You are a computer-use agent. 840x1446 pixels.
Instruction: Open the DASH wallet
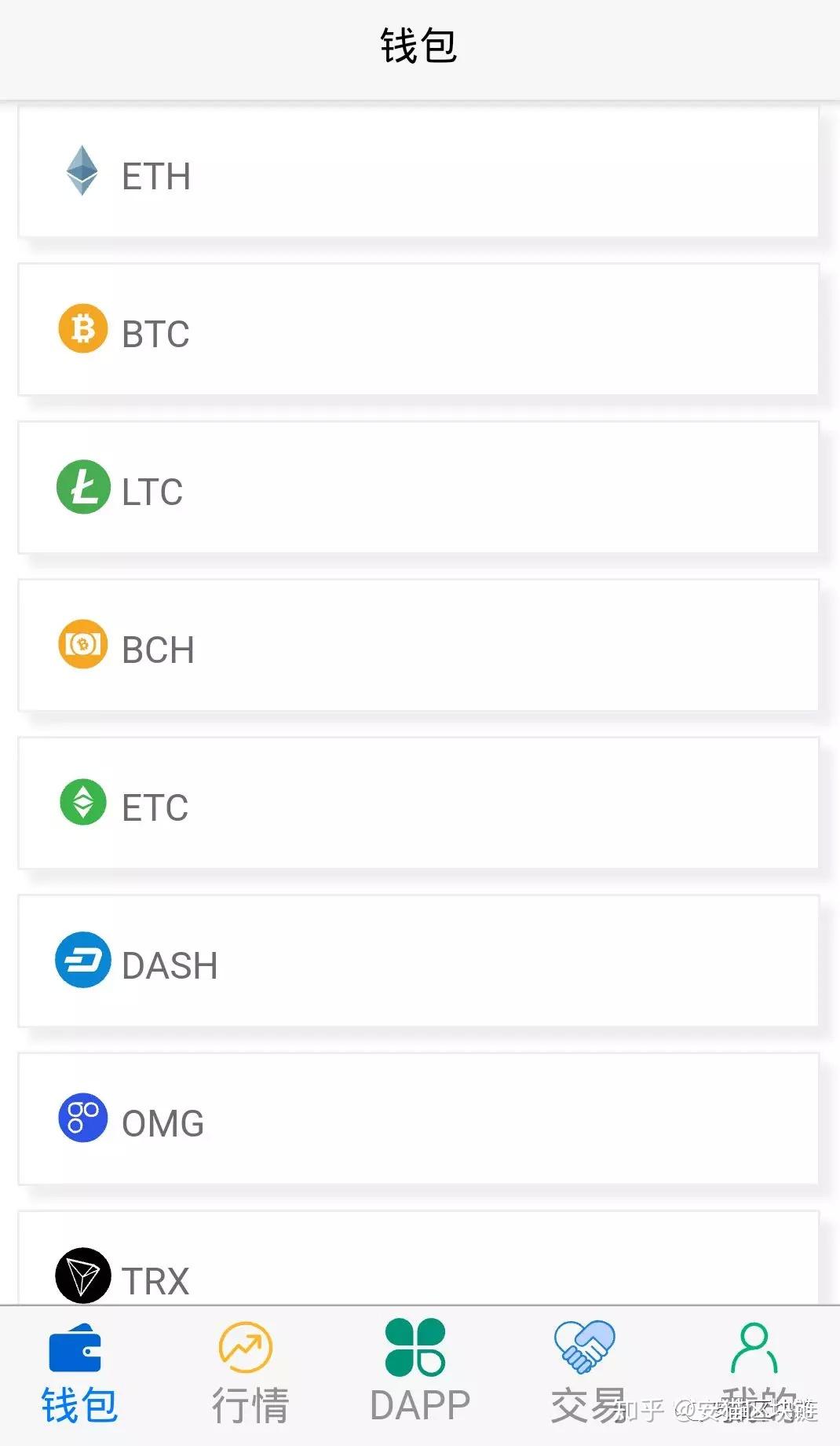pos(418,962)
